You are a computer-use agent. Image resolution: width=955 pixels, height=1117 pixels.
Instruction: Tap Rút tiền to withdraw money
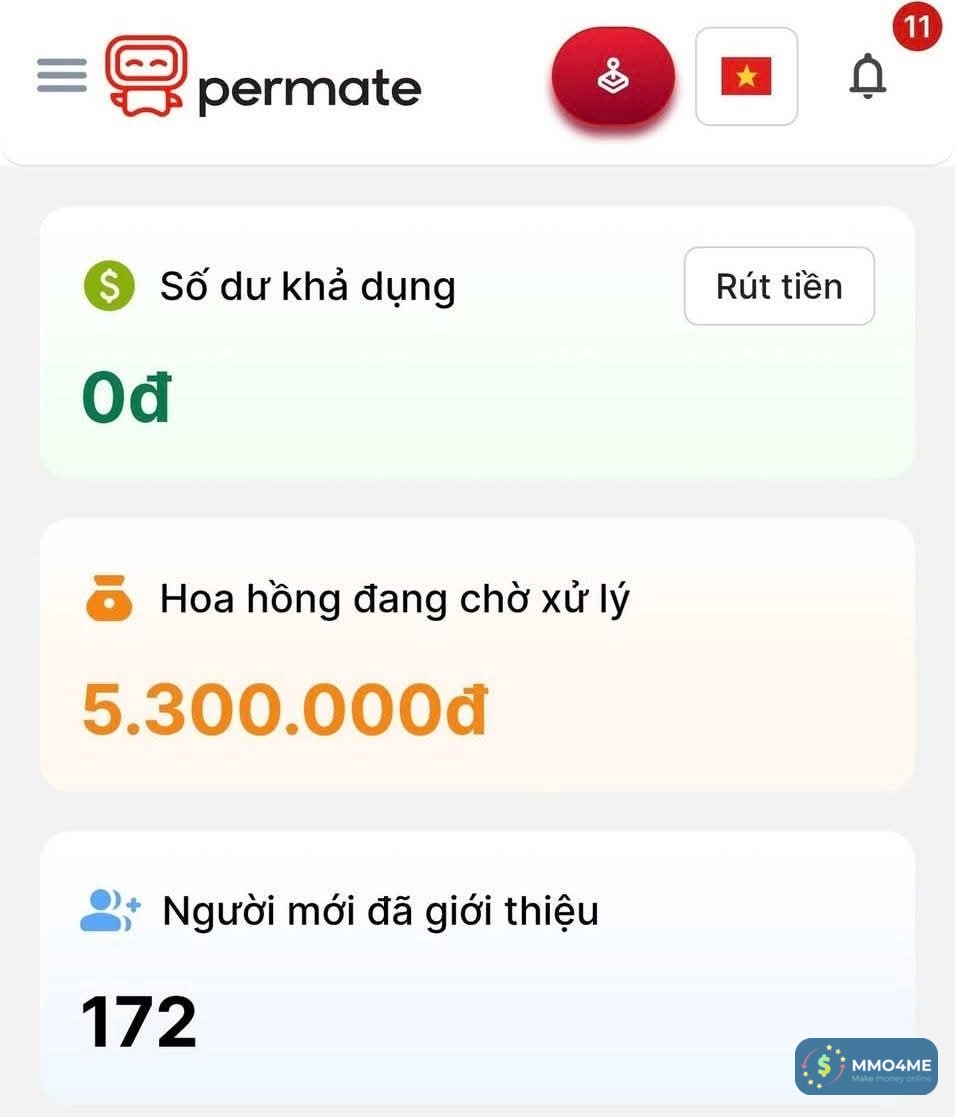coord(779,287)
